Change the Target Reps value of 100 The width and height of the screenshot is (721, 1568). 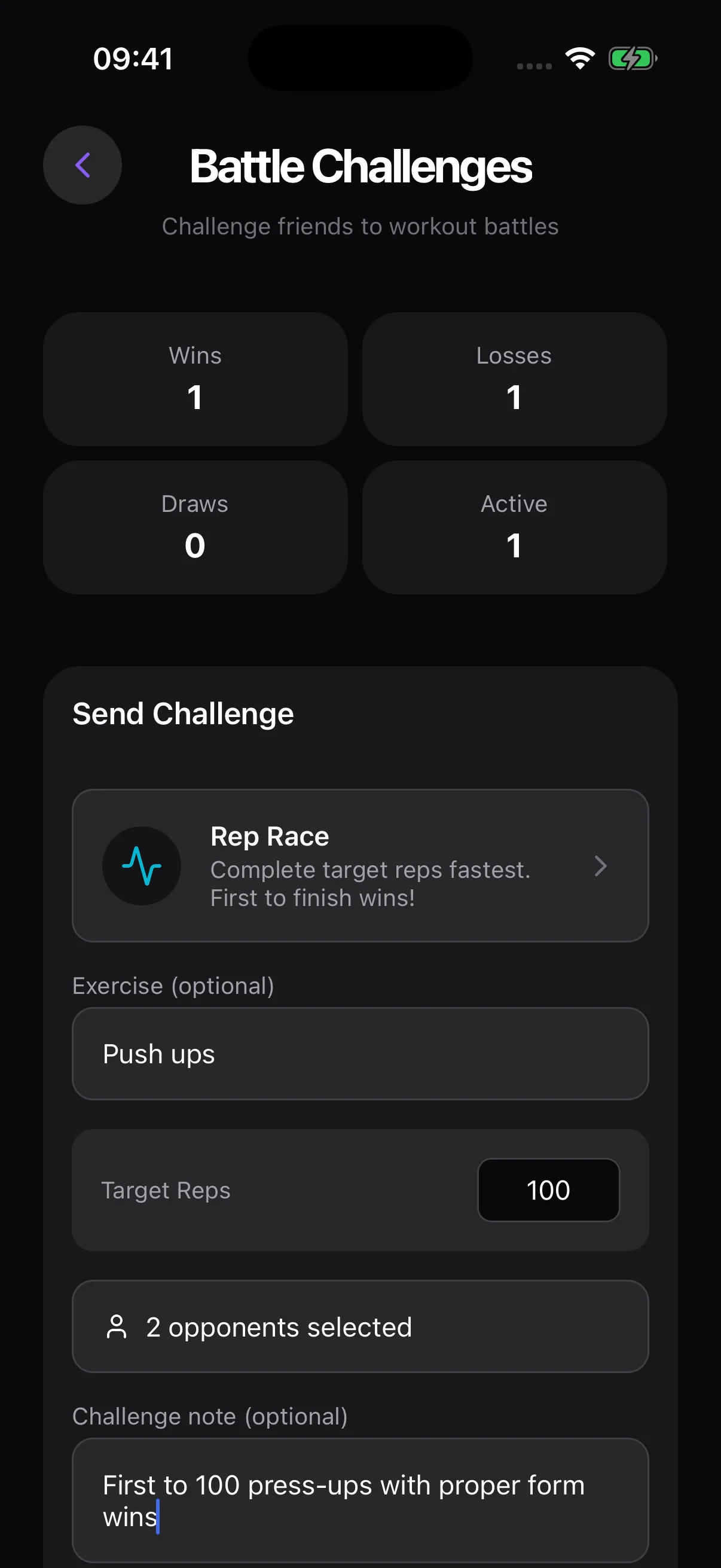548,1190
